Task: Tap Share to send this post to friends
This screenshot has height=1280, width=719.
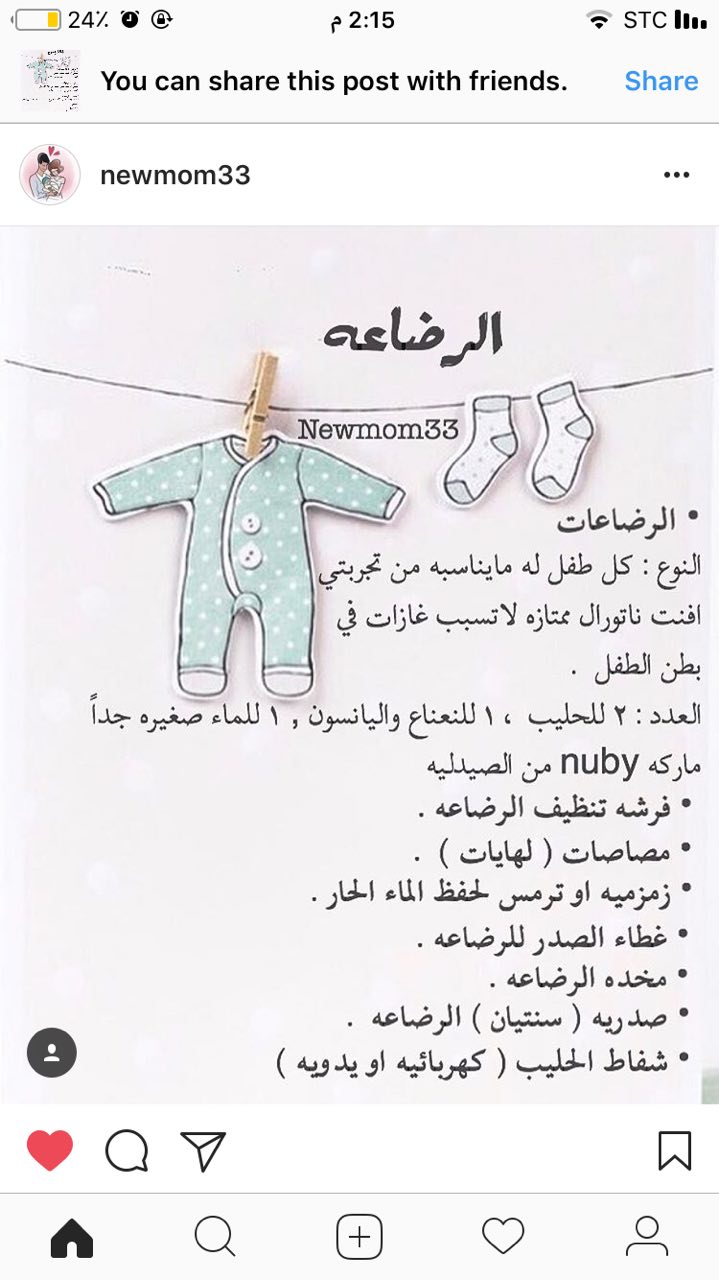Action: (x=661, y=81)
